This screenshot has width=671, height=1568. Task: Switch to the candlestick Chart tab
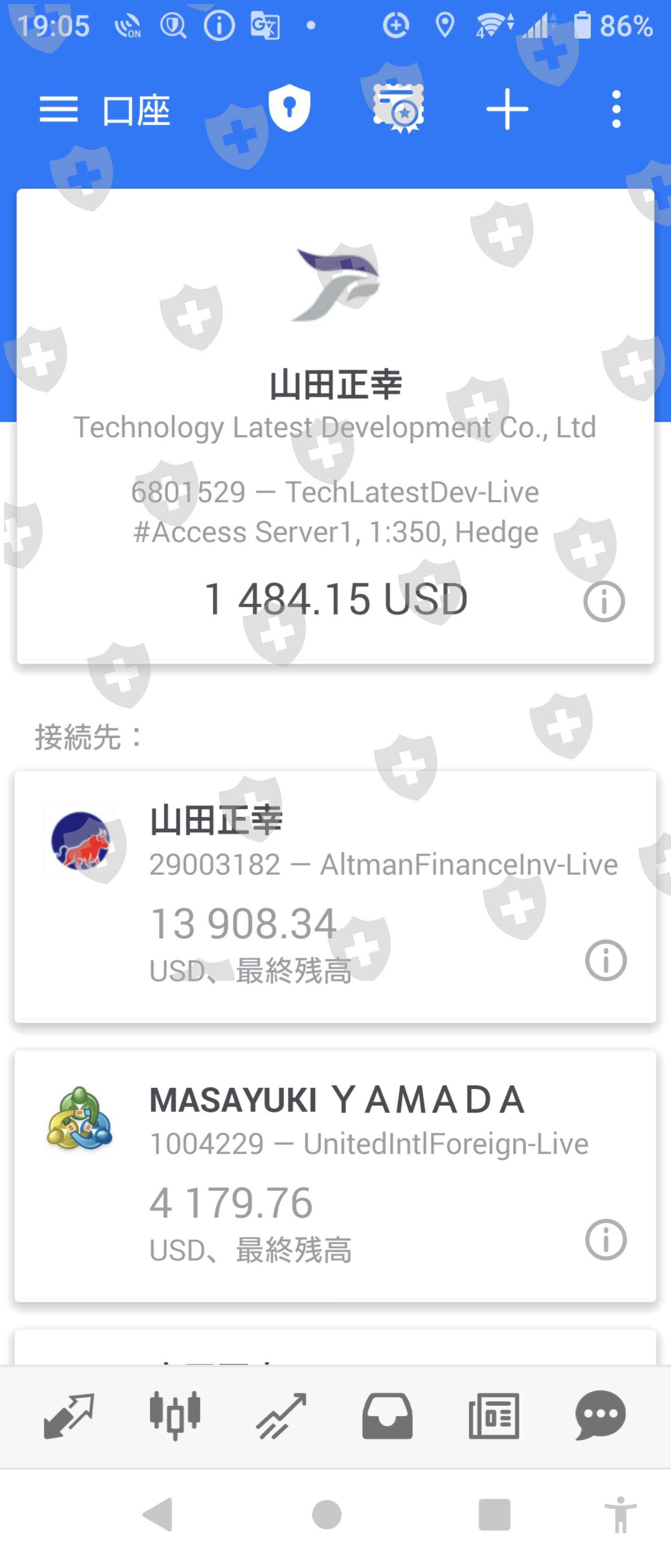tap(175, 1416)
